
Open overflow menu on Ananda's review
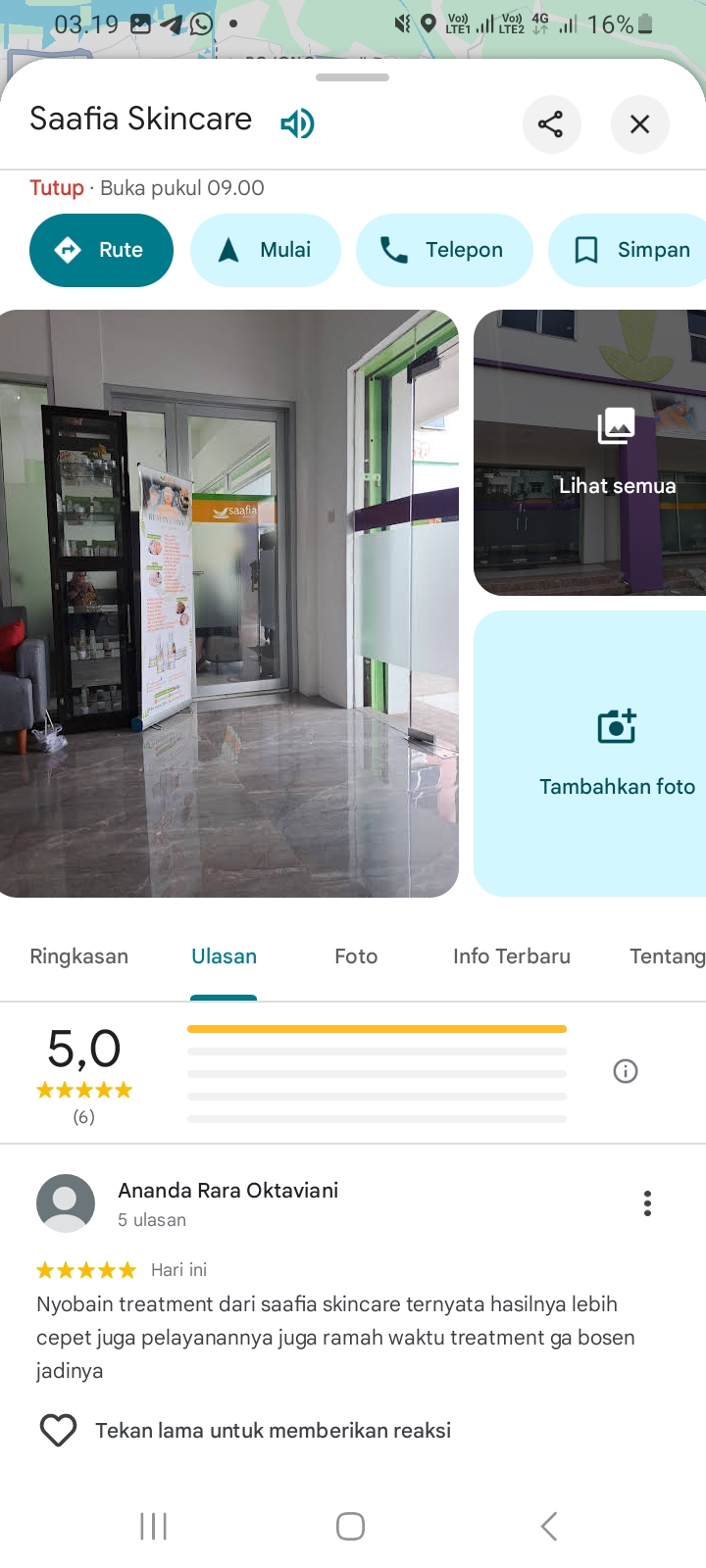coord(647,1203)
